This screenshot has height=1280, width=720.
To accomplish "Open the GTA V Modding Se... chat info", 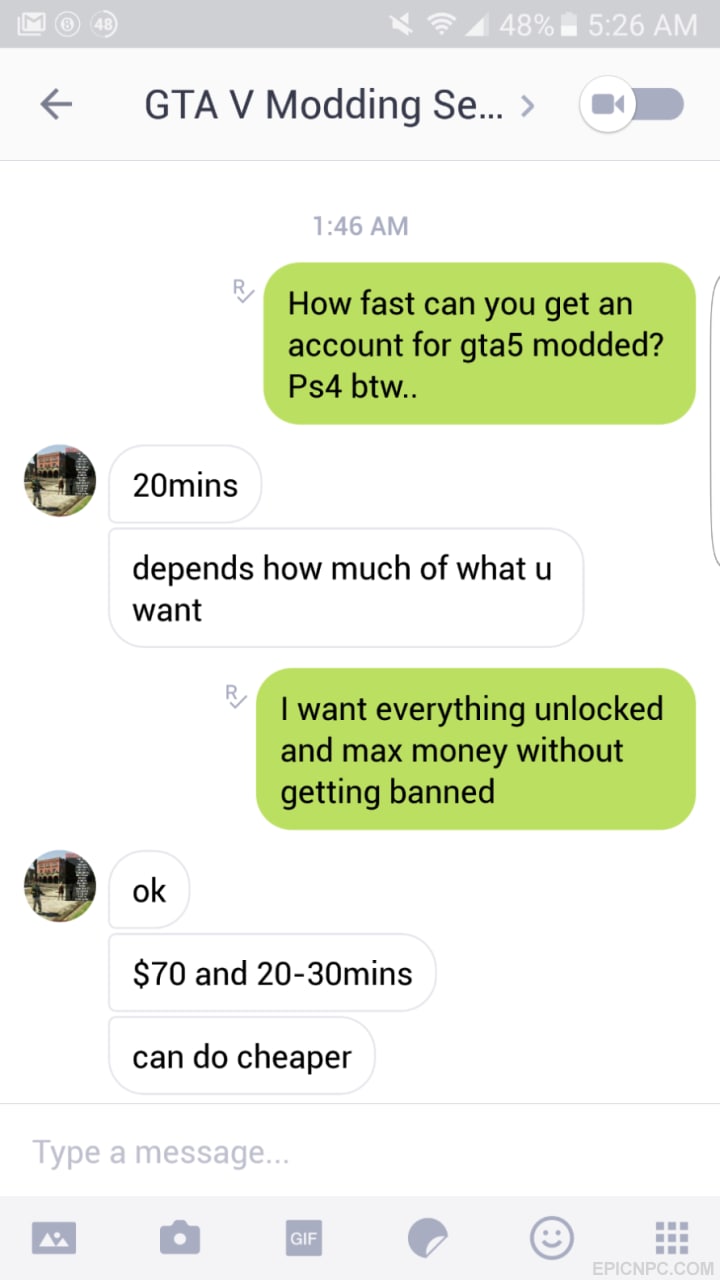I will click(x=340, y=104).
